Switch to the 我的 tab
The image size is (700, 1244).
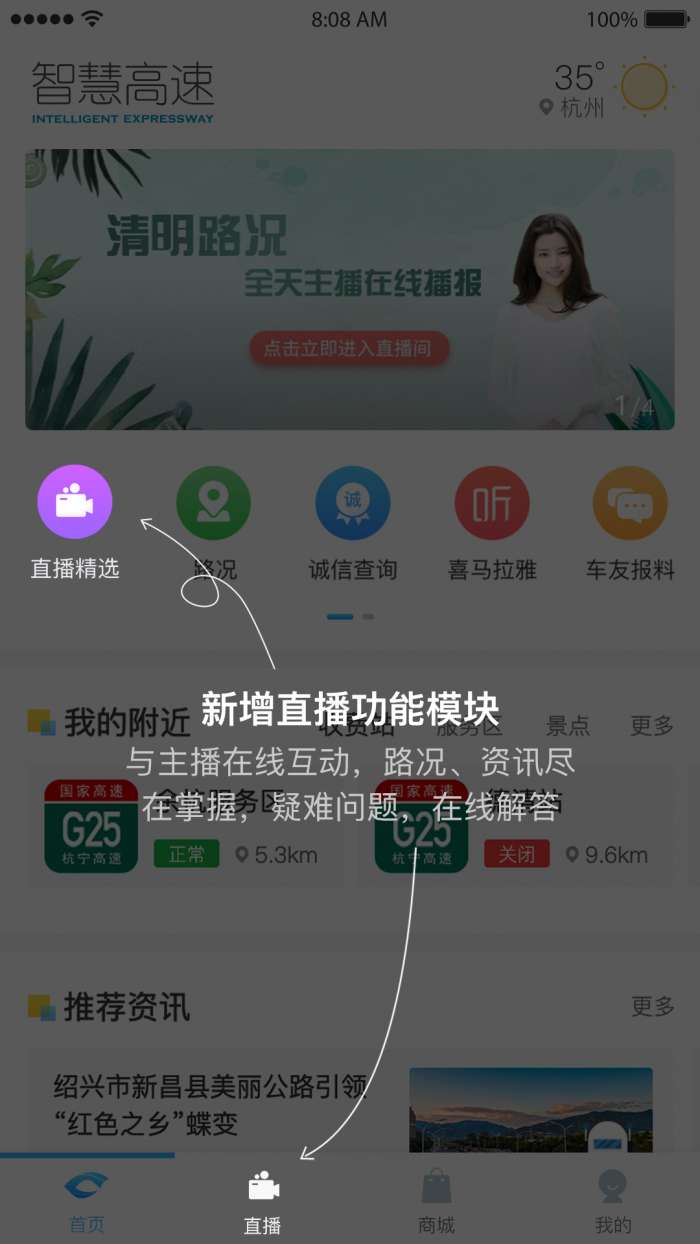(x=612, y=1200)
